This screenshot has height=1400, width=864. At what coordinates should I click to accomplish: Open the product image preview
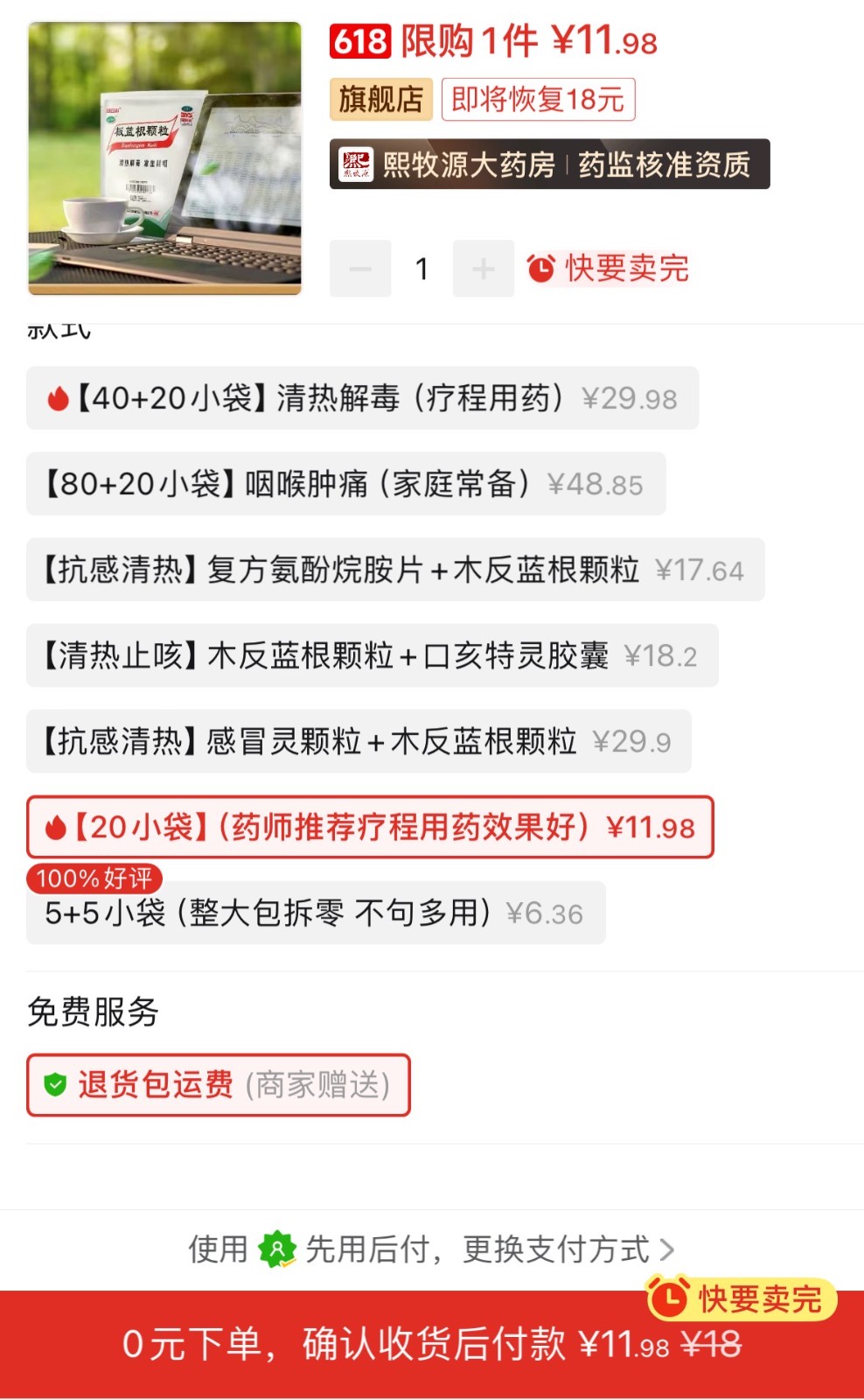(164, 158)
